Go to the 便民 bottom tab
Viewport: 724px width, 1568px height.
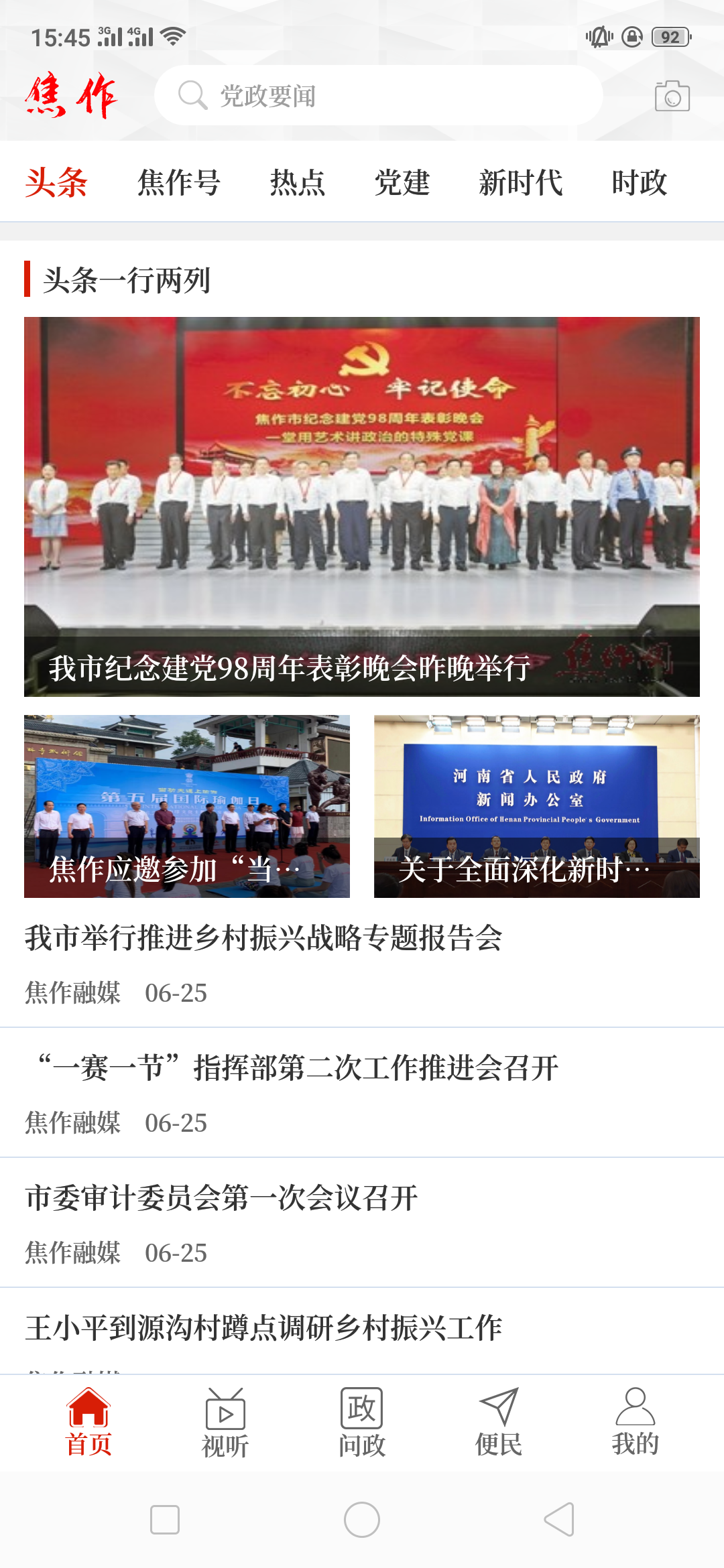(499, 1423)
